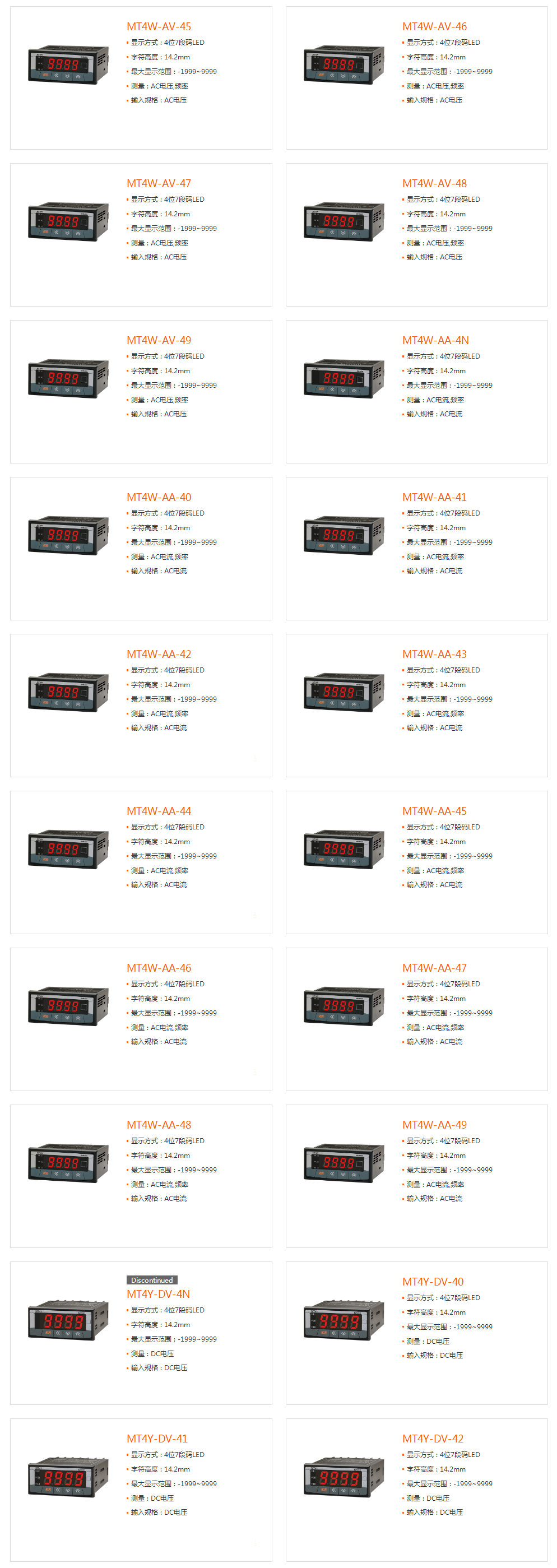Open MT4W-AA-42 product details
Viewport: 557px width, 1568px height.
coord(158,655)
